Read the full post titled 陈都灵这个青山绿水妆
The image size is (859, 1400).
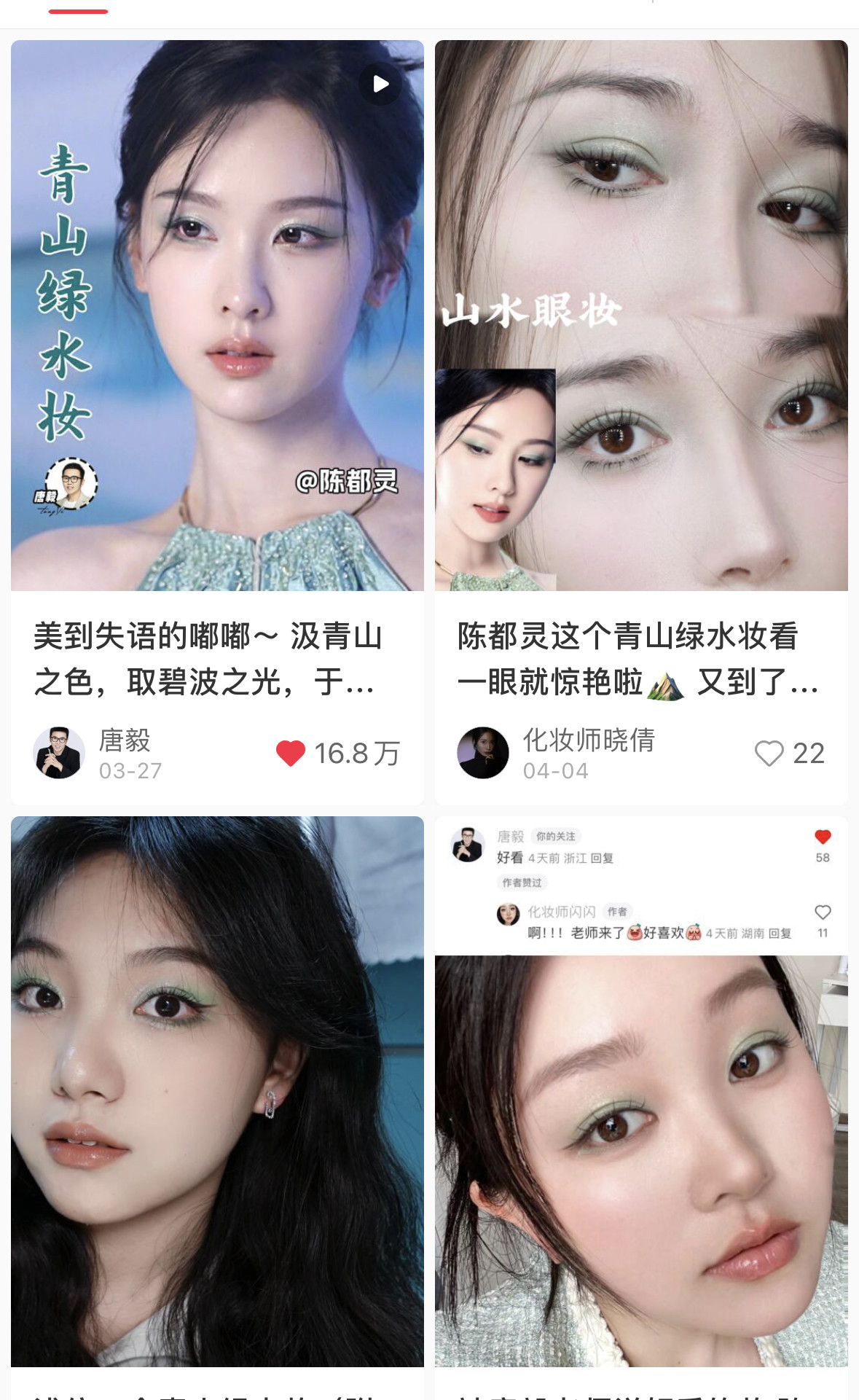pos(638,659)
